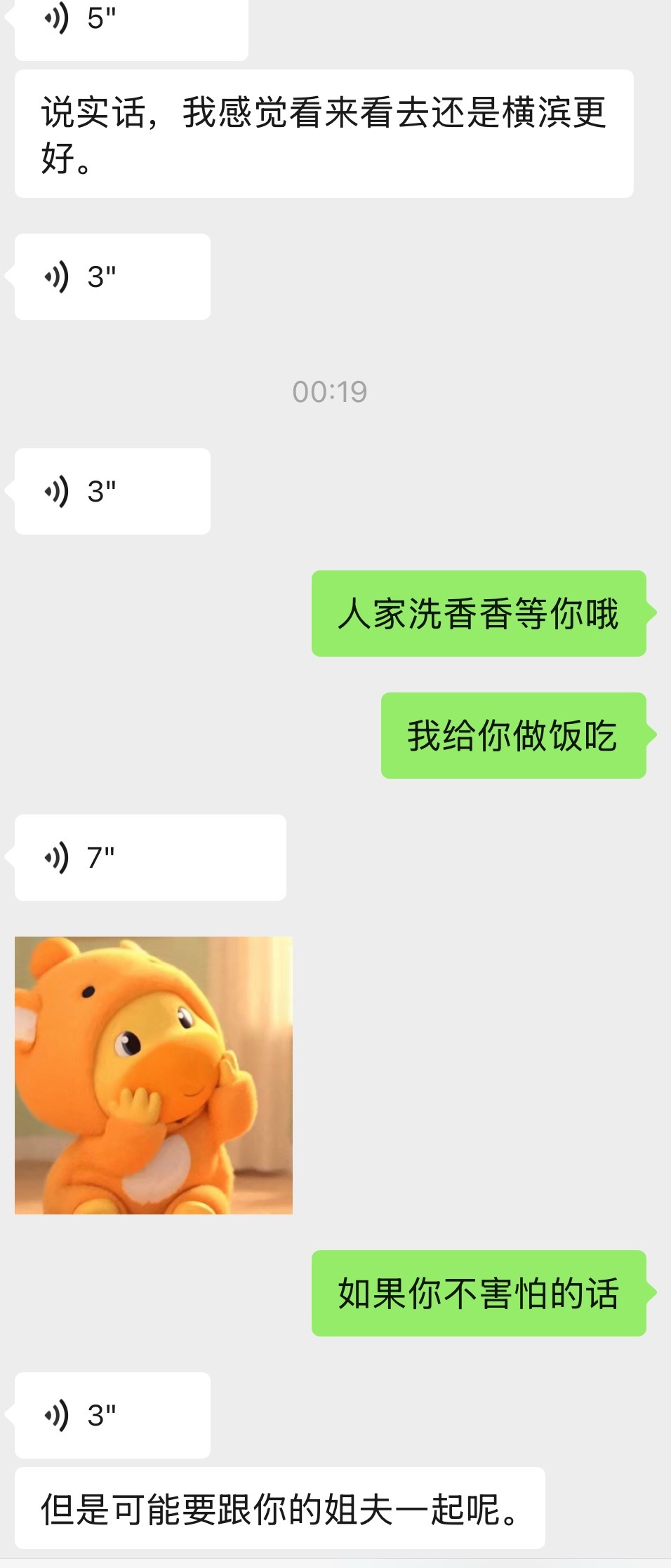Play the 3-second voice message below timestamp
Image resolution: width=671 pixels, height=1568 pixels.
pyautogui.click(x=112, y=490)
